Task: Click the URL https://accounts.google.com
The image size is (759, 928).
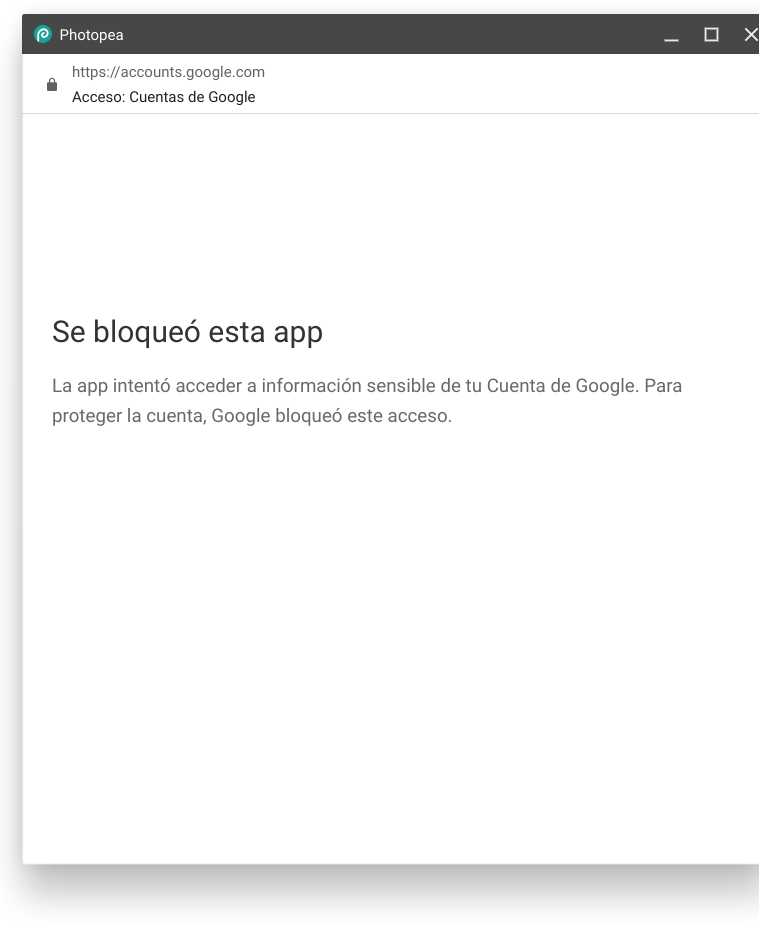Action: click(168, 72)
